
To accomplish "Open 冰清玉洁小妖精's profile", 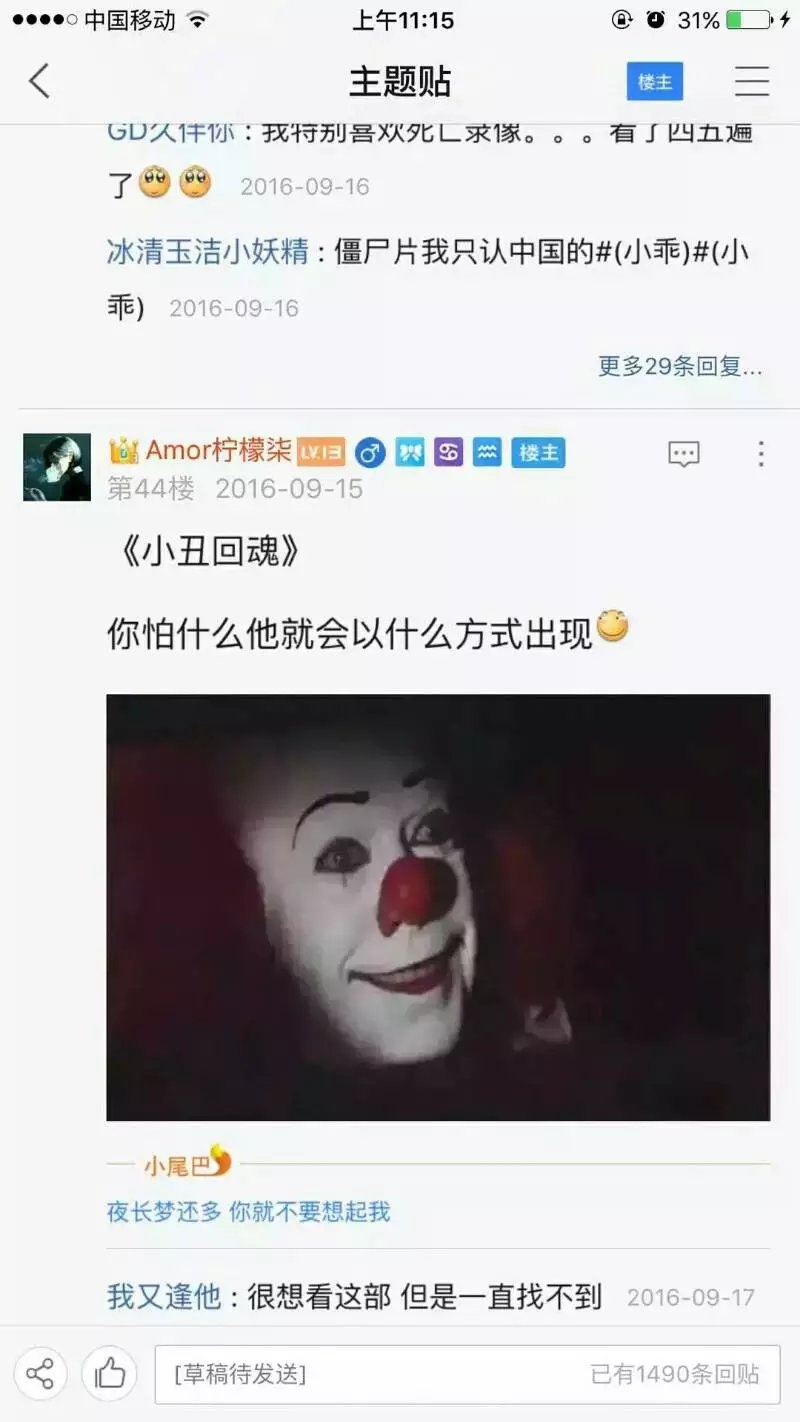I will pyautogui.click(x=208, y=252).
